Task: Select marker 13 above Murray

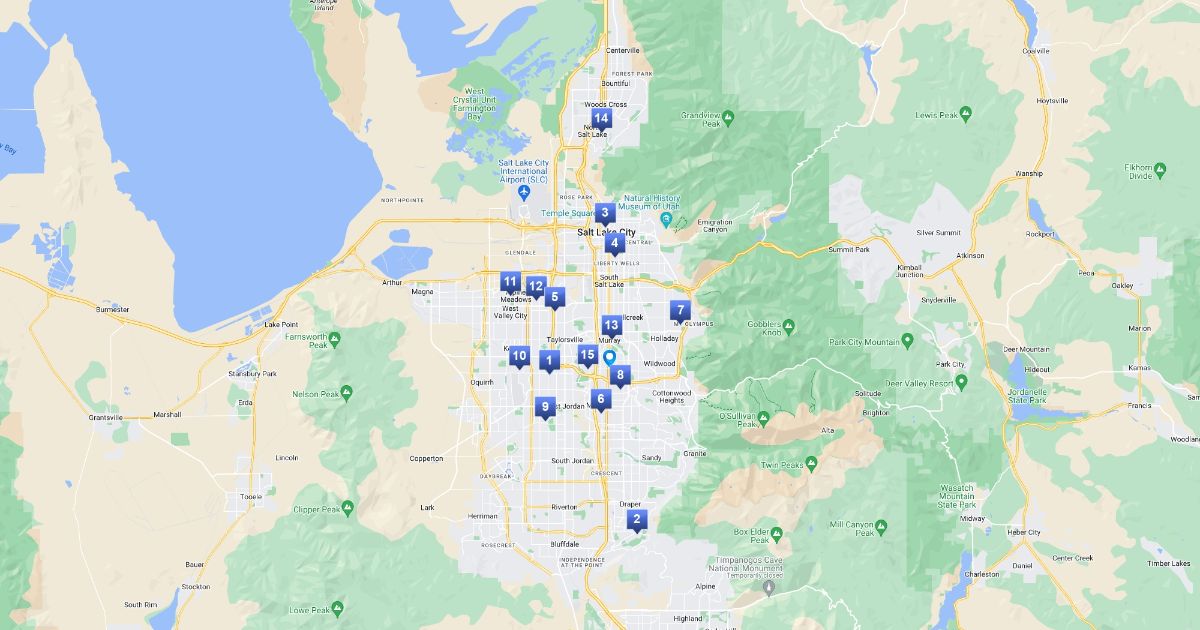Action: [x=610, y=327]
